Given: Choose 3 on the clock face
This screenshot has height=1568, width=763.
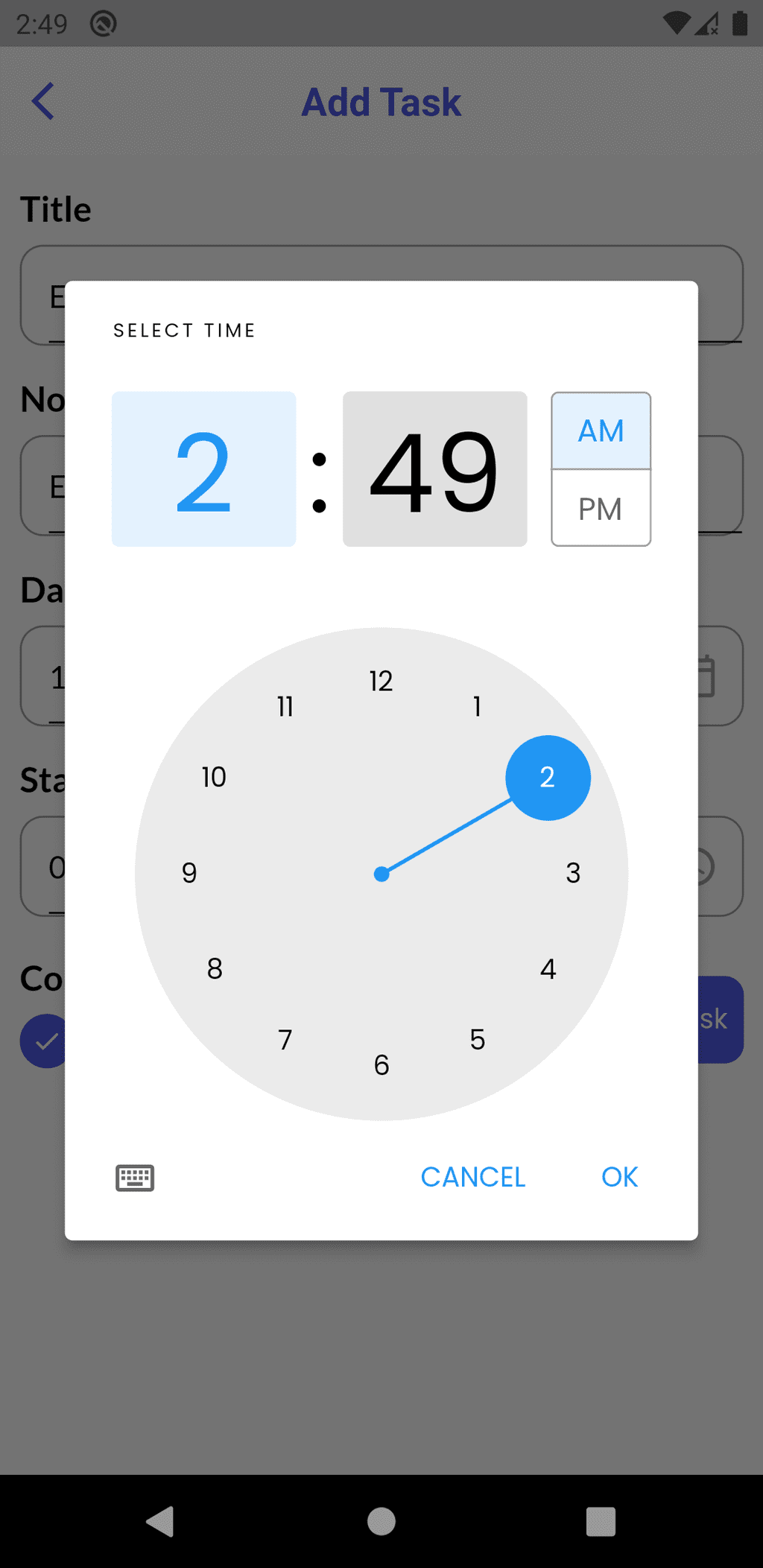Looking at the screenshot, I should 573,873.
